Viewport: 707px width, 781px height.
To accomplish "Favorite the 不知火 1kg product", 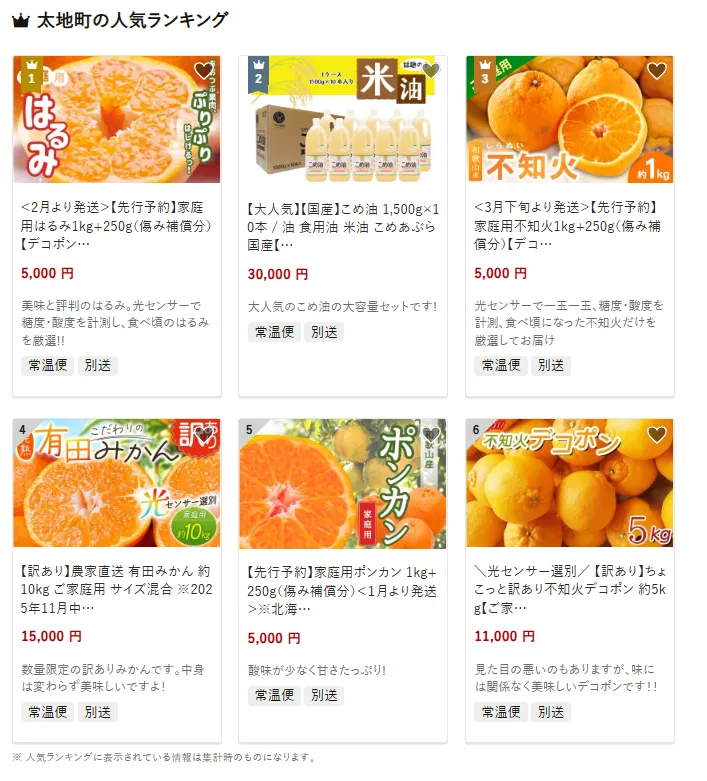I will point(657,71).
